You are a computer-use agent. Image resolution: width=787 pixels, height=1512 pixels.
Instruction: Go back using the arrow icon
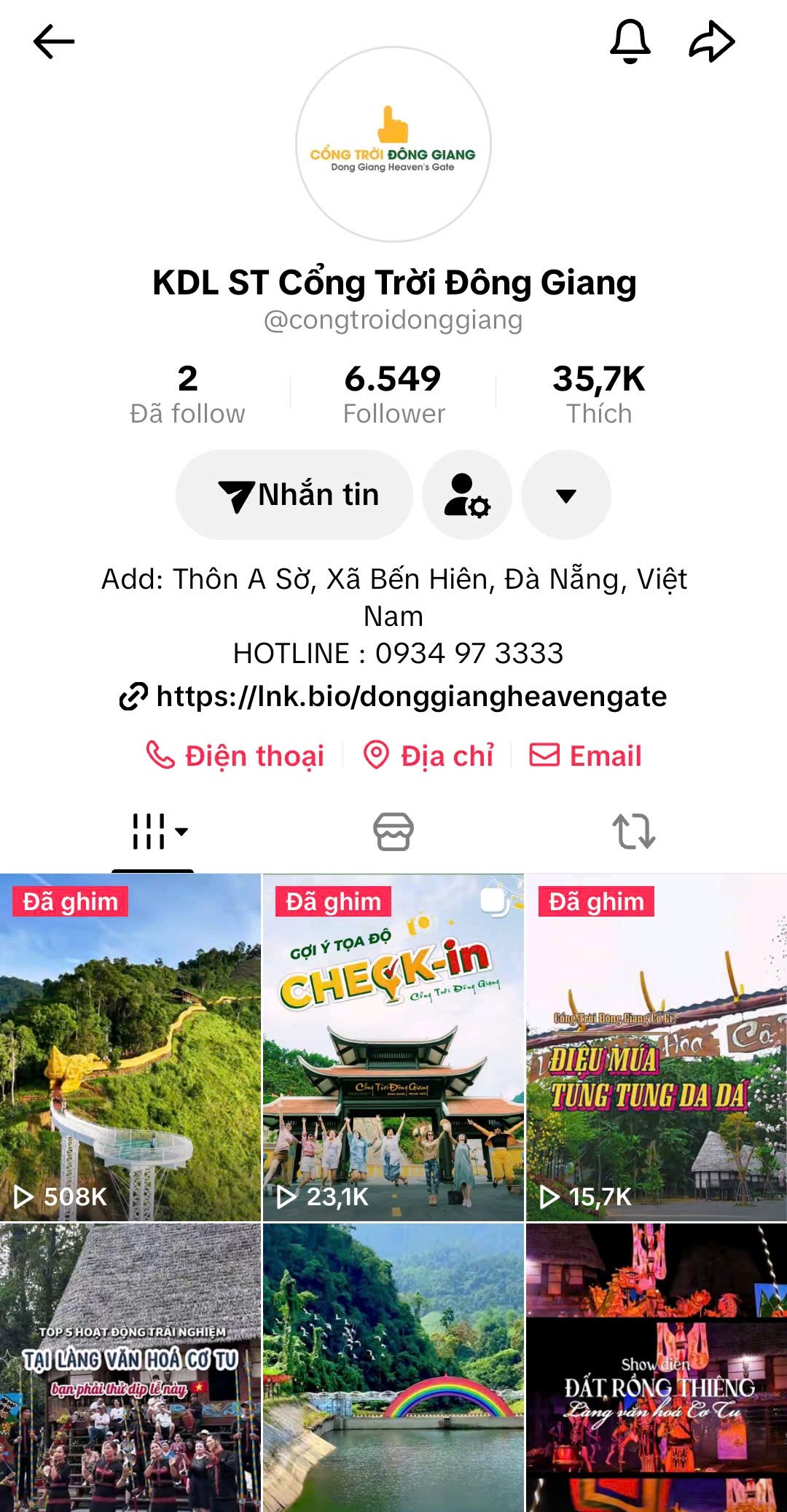pyautogui.click(x=54, y=42)
